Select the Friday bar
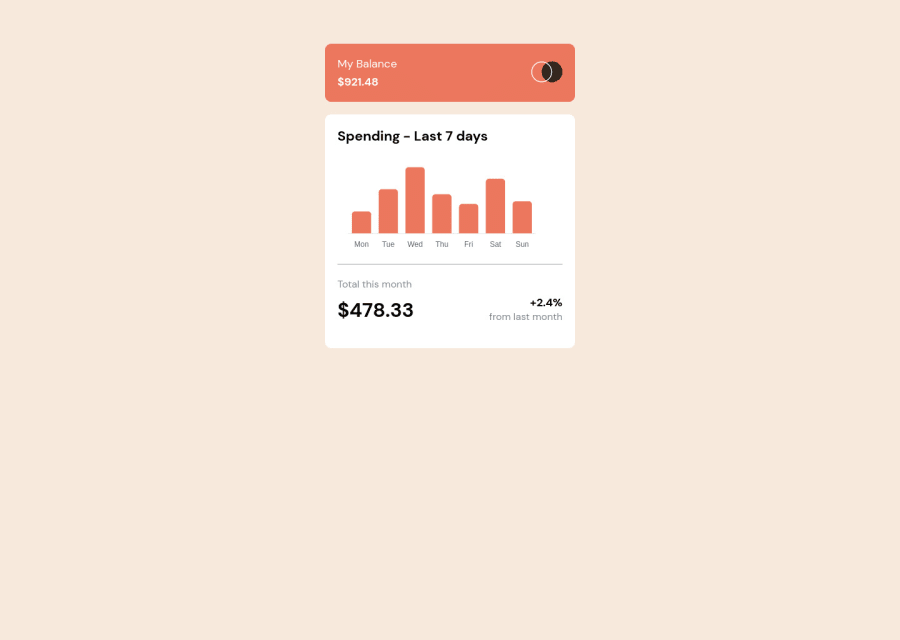 (468, 219)
